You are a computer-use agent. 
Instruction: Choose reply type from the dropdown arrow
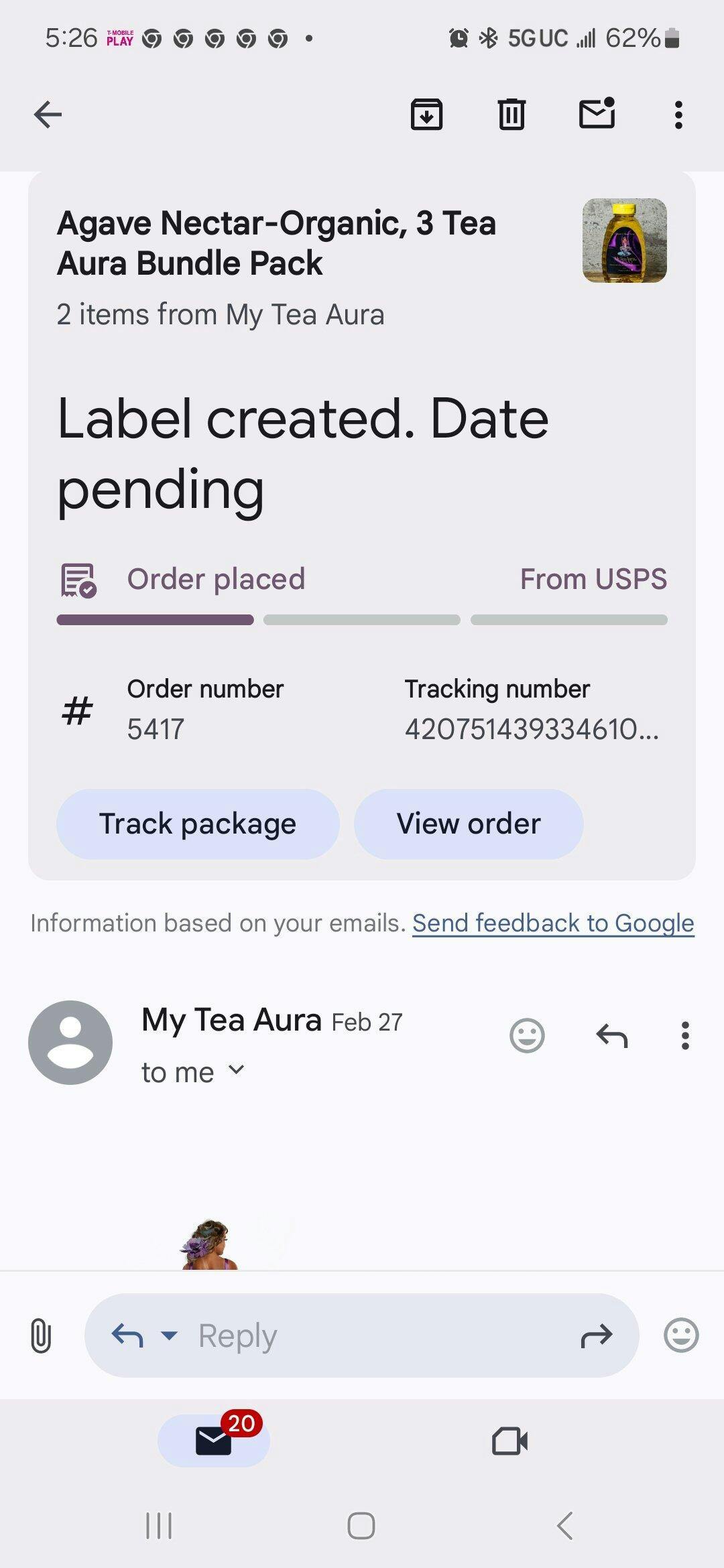point(170,1335)
